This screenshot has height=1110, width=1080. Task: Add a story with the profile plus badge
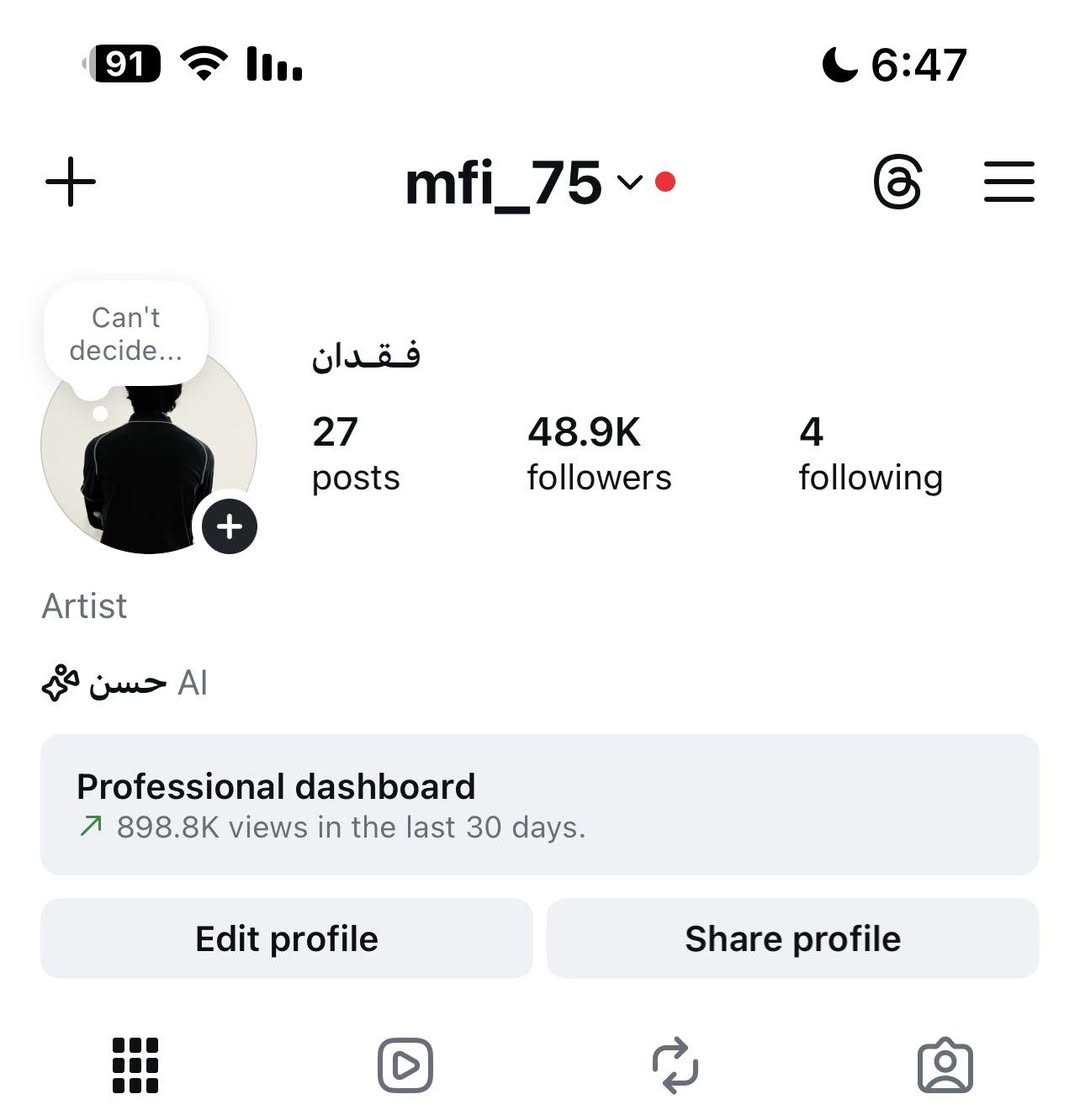[x=230, y=526]
